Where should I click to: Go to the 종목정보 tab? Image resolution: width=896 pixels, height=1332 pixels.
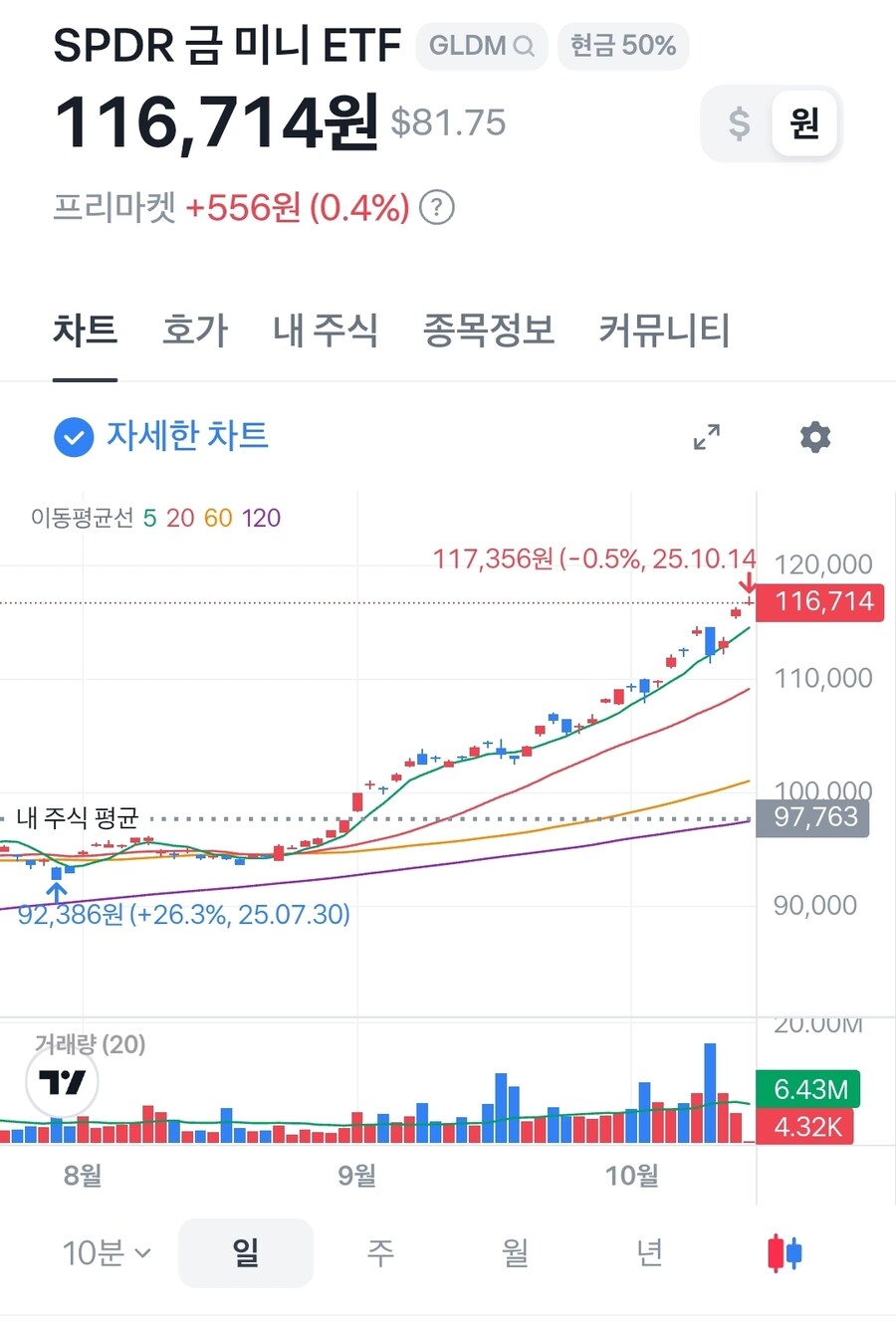point(488,330)
